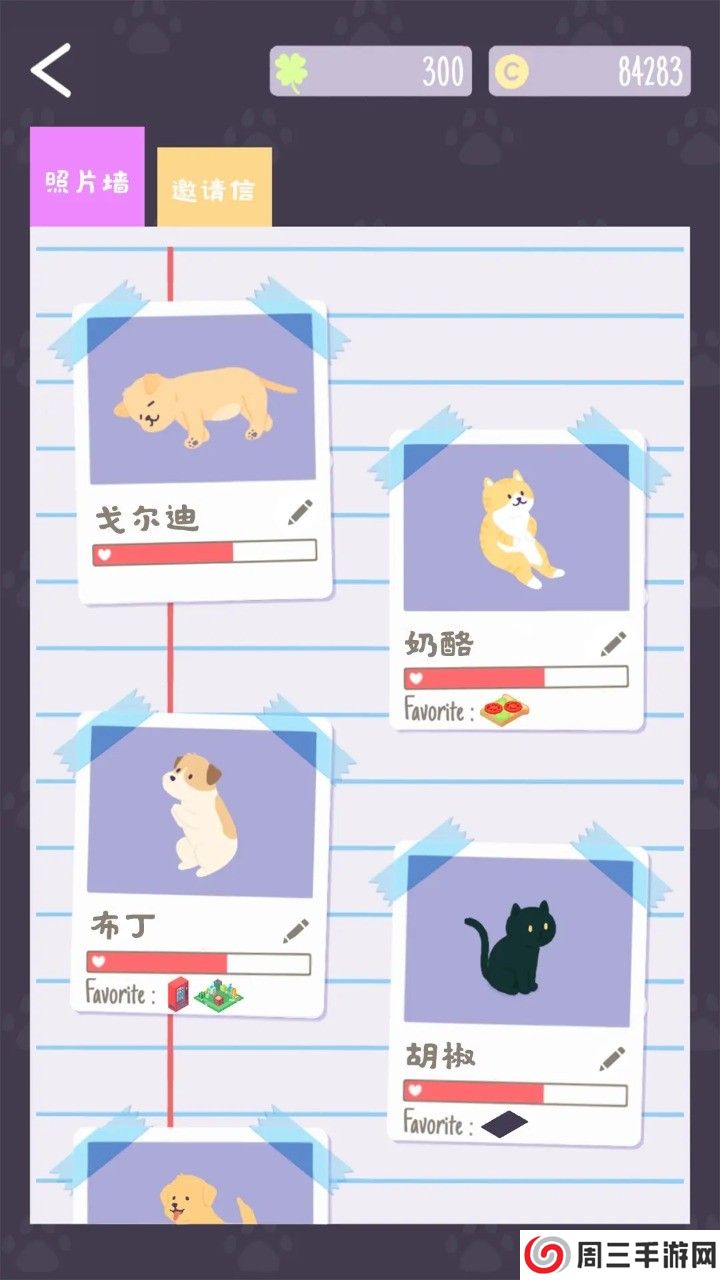Edit the name of 戈尔迪
Screen dimensions: 720x1280
pos(301,512)
